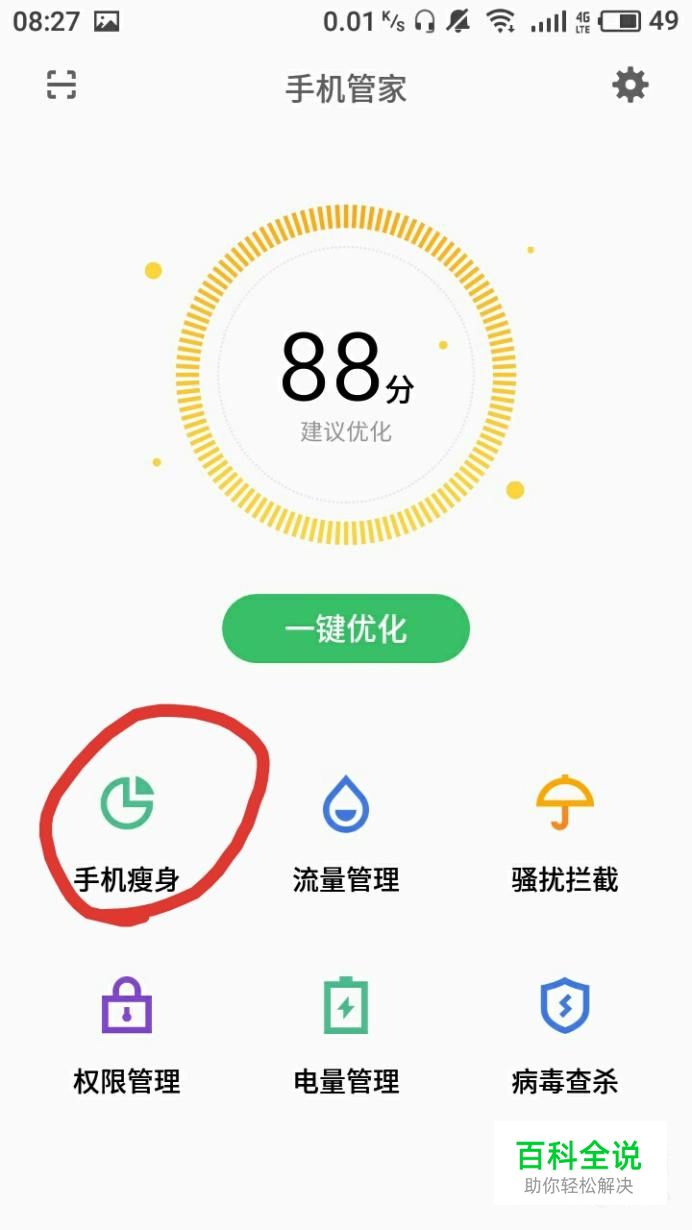Open 病毒查杀
The image size is (692, 1230).
(565, 1035)
